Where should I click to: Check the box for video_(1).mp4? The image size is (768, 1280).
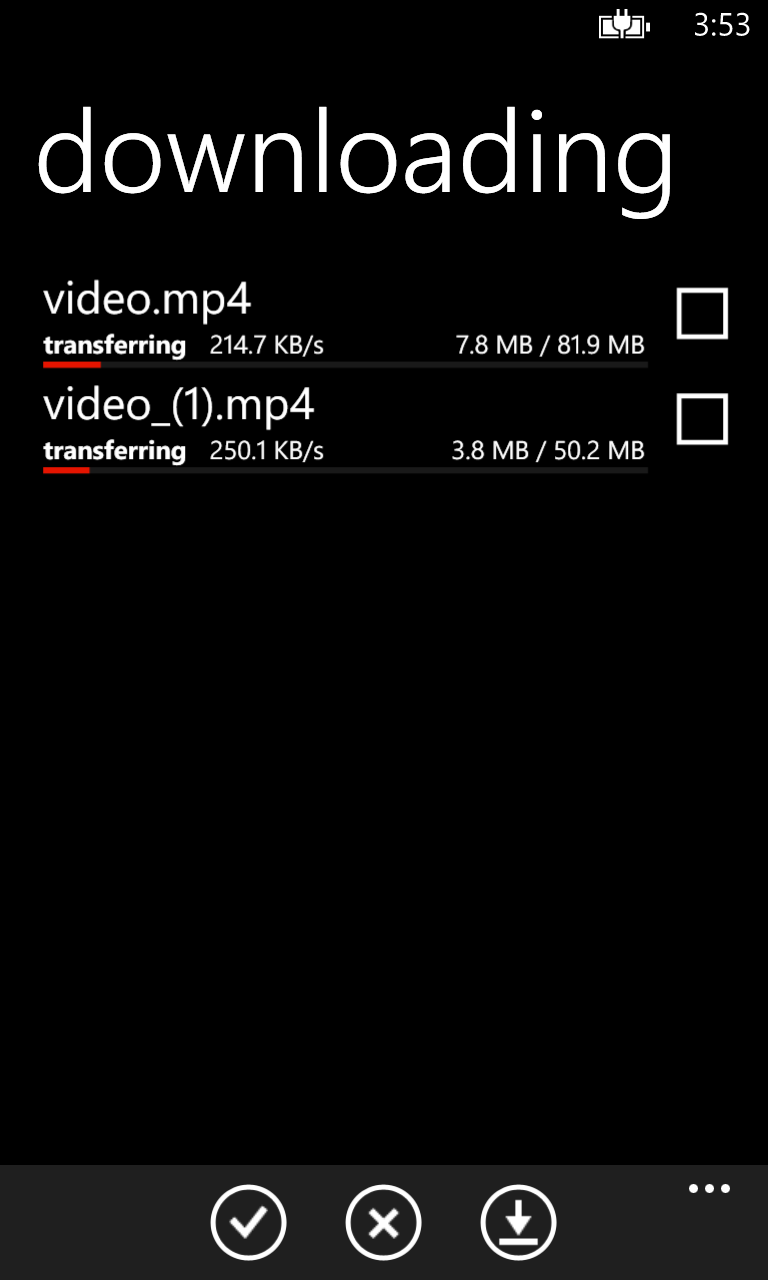pyautogui.click(x=702, y=419)
